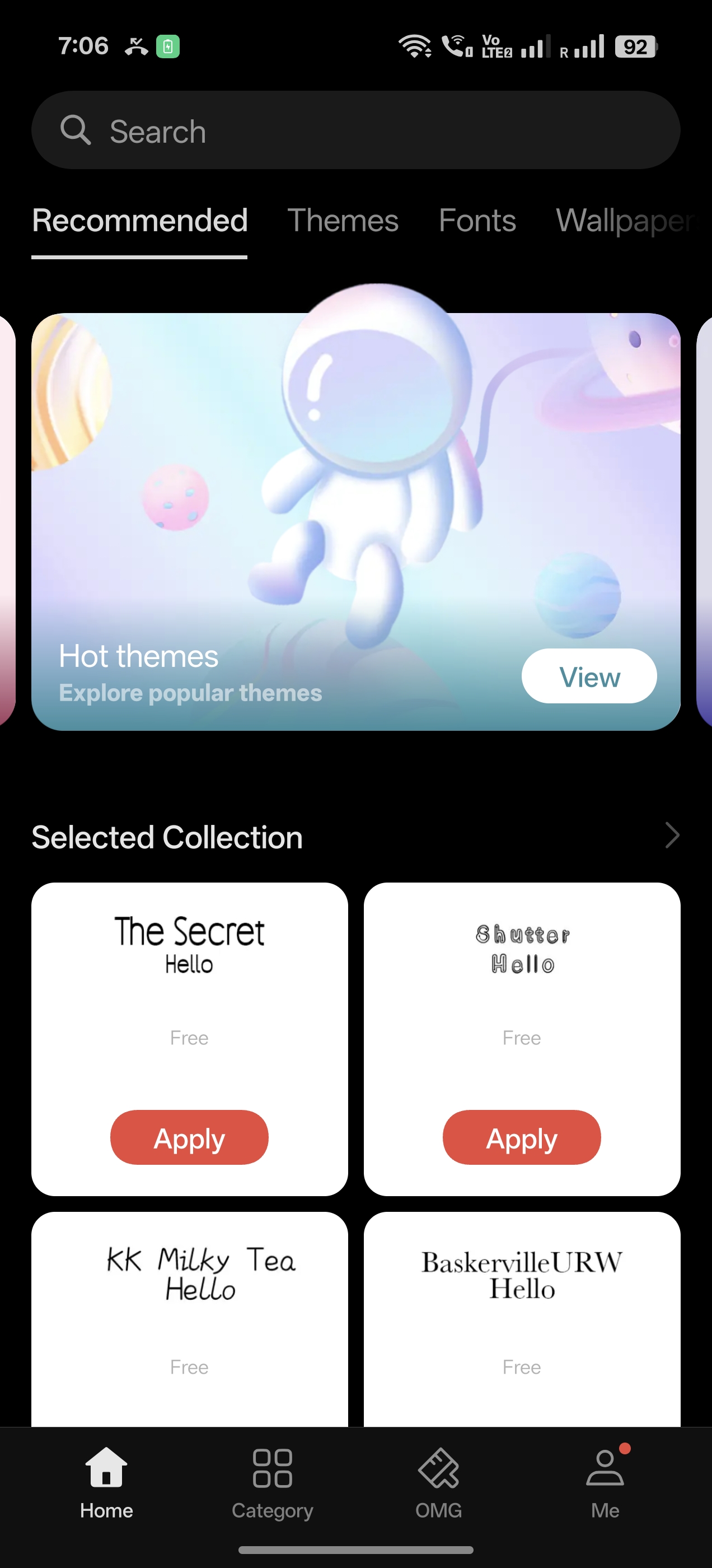Image resolution: width=712 pixels, height=1568 pixels.
Task: Open the Category tab
Action: (x=272, y=1483)
